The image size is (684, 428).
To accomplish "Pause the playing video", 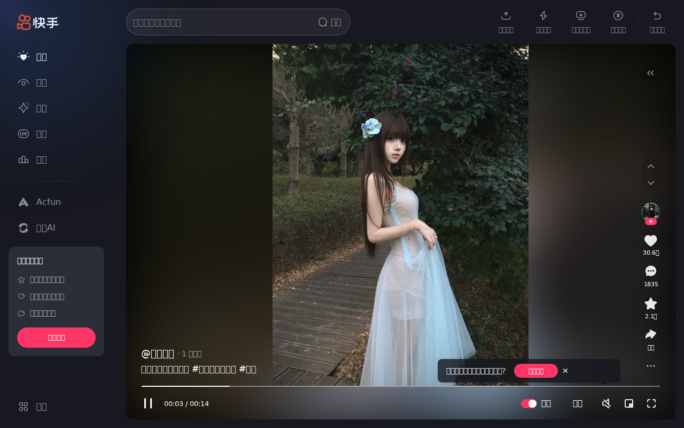I will click(x=148, y=403).
